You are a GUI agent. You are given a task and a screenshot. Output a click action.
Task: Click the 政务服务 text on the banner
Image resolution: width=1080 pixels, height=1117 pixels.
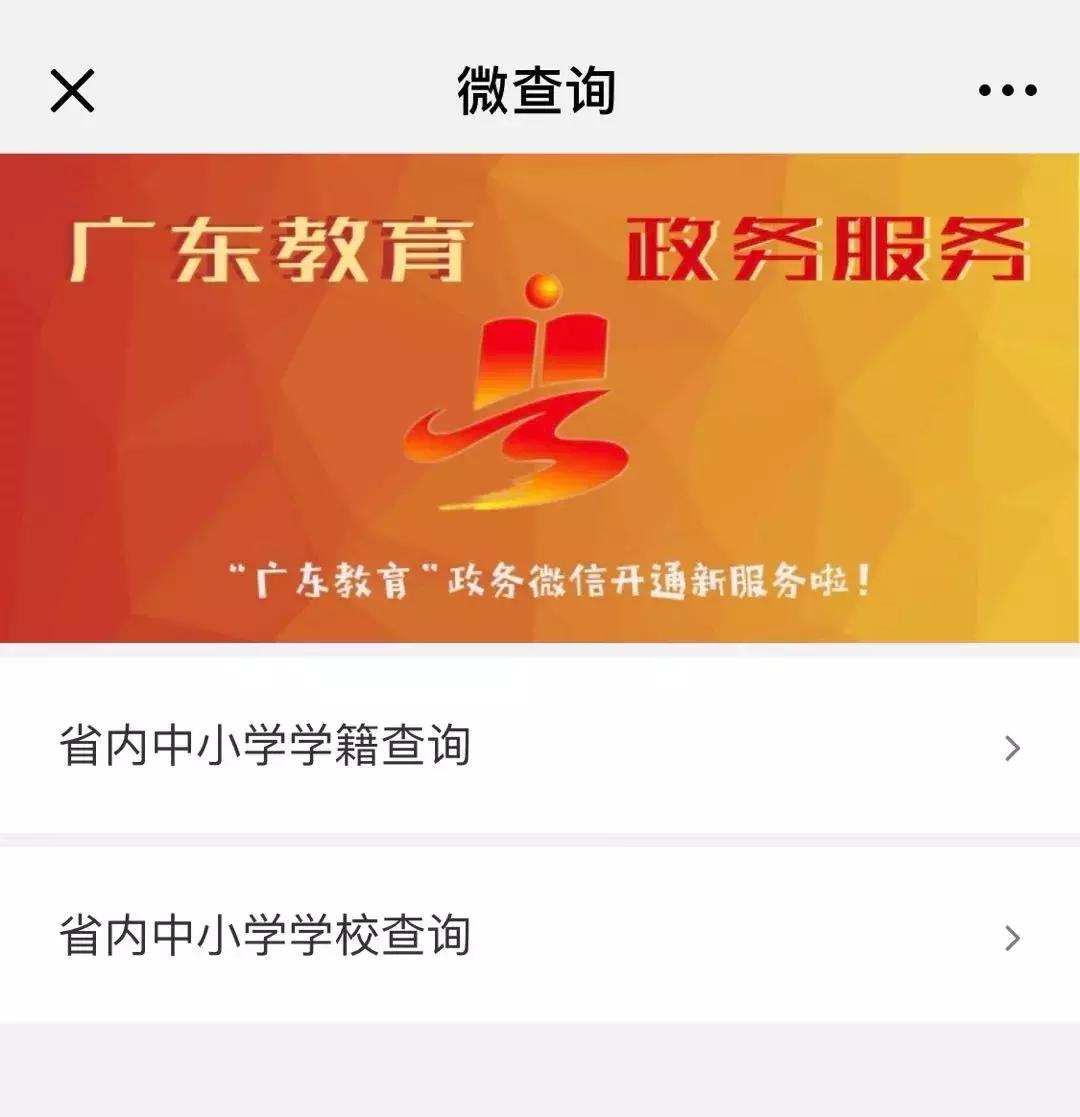pos(830,245)
